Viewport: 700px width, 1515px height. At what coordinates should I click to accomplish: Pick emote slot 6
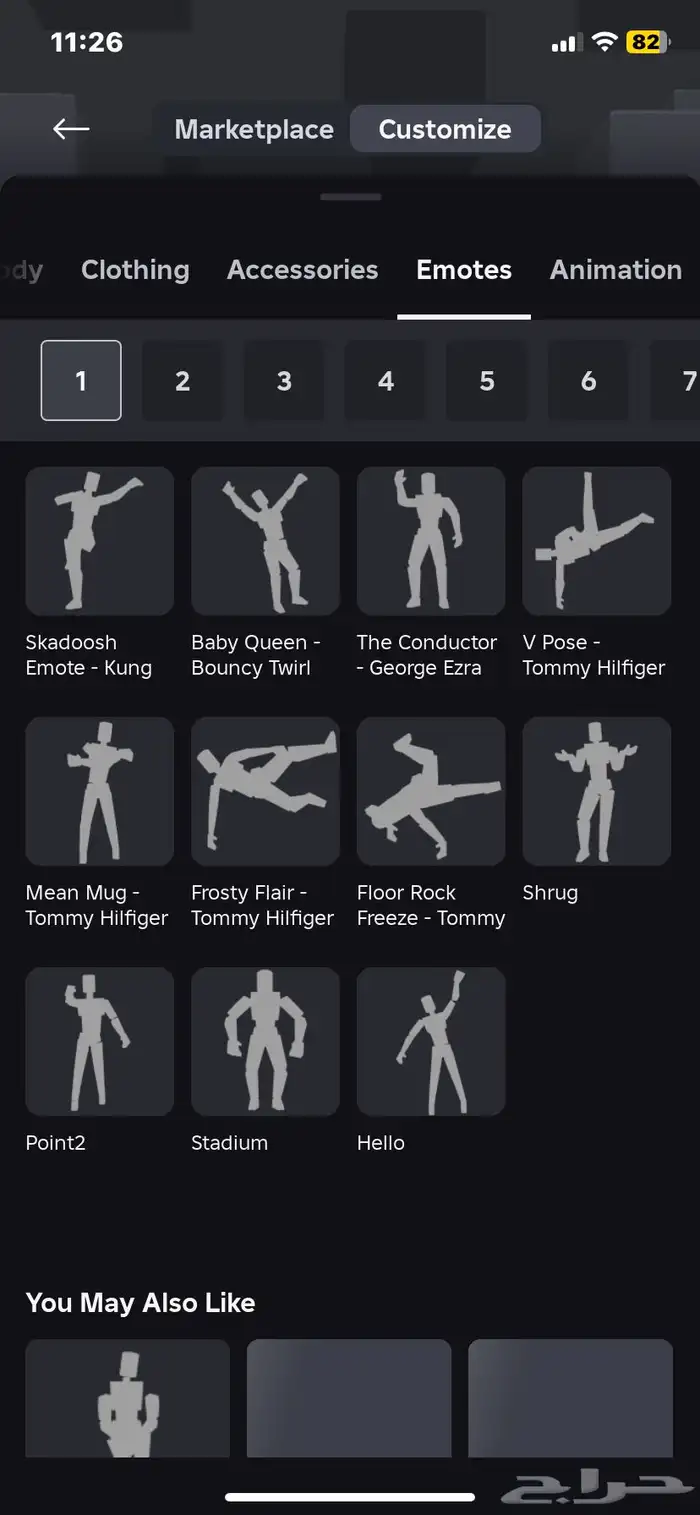click(588, 381)
